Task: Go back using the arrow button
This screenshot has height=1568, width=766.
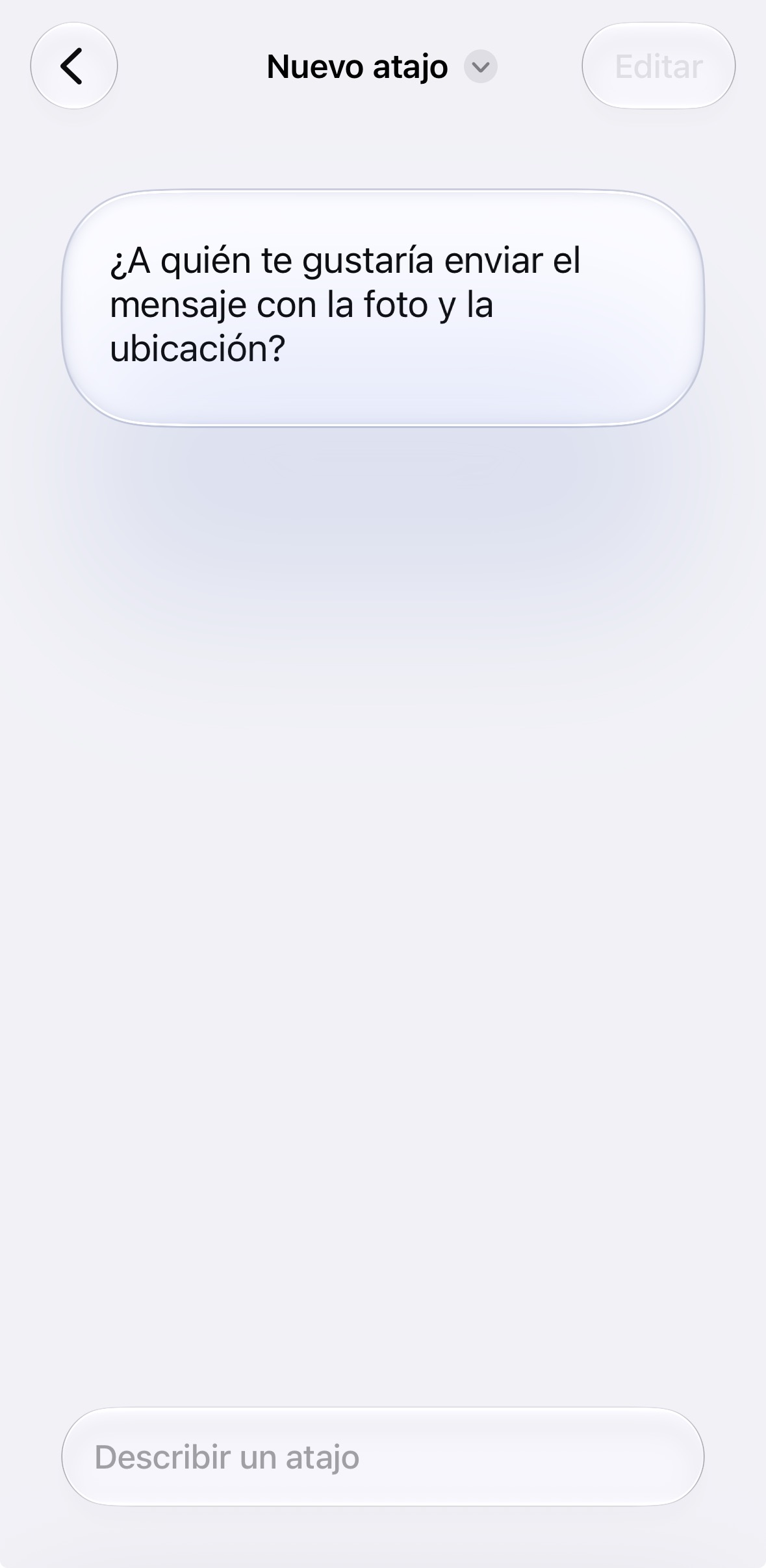Action: click(74, 66)
